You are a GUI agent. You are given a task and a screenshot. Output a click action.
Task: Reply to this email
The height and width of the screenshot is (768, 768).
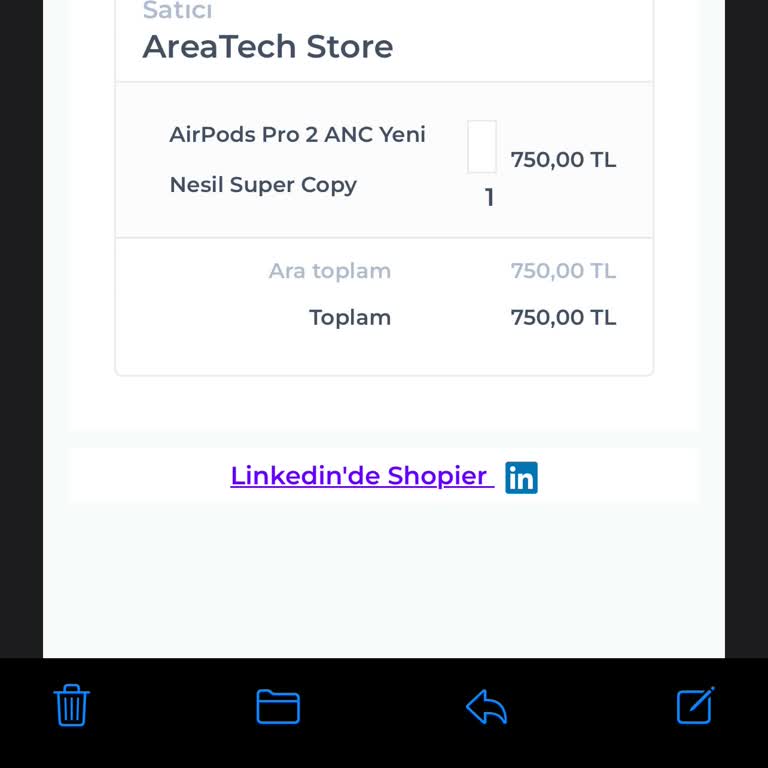point(486,707)
